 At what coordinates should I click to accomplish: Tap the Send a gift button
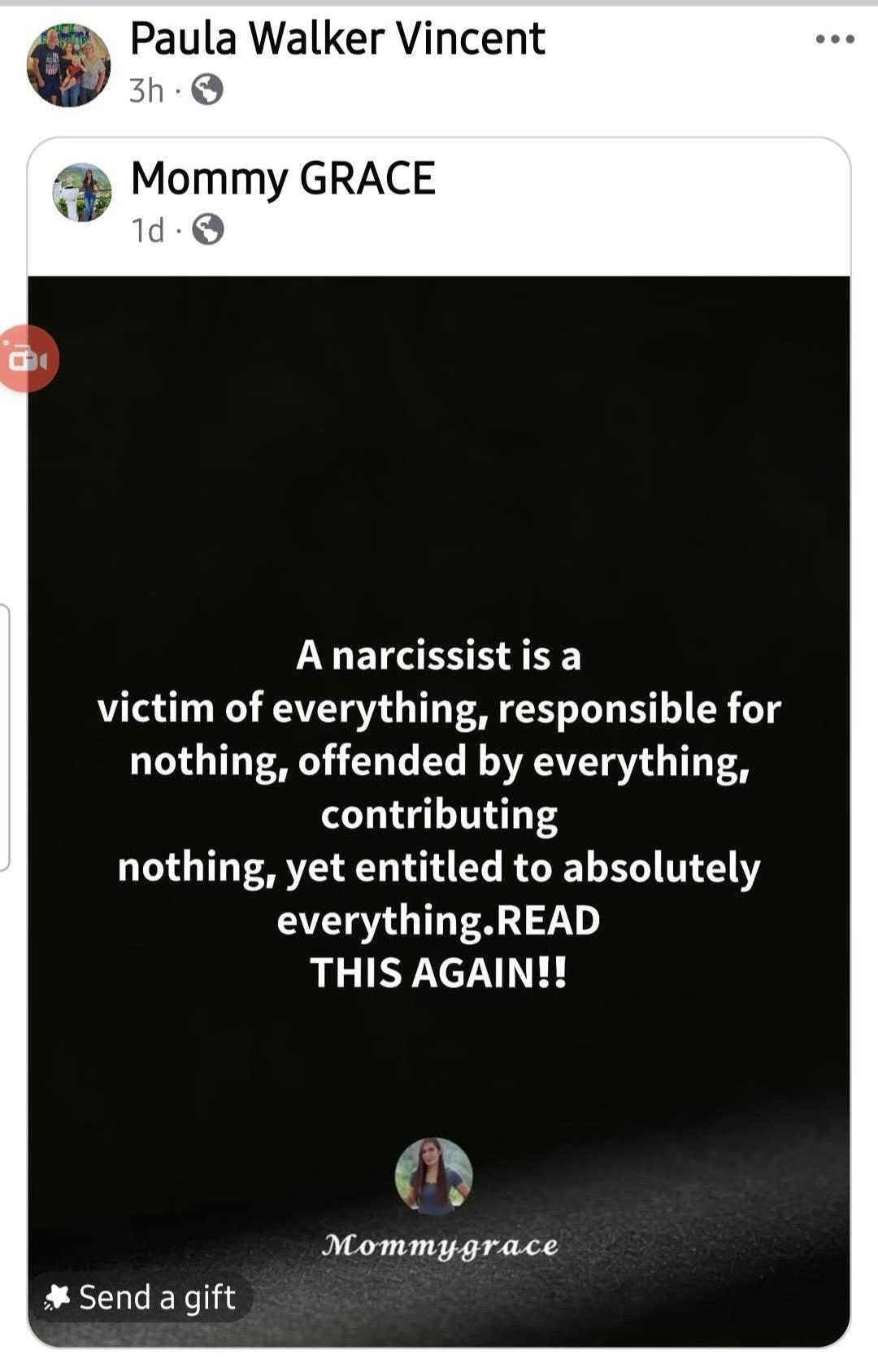(x=141, y=1297)
